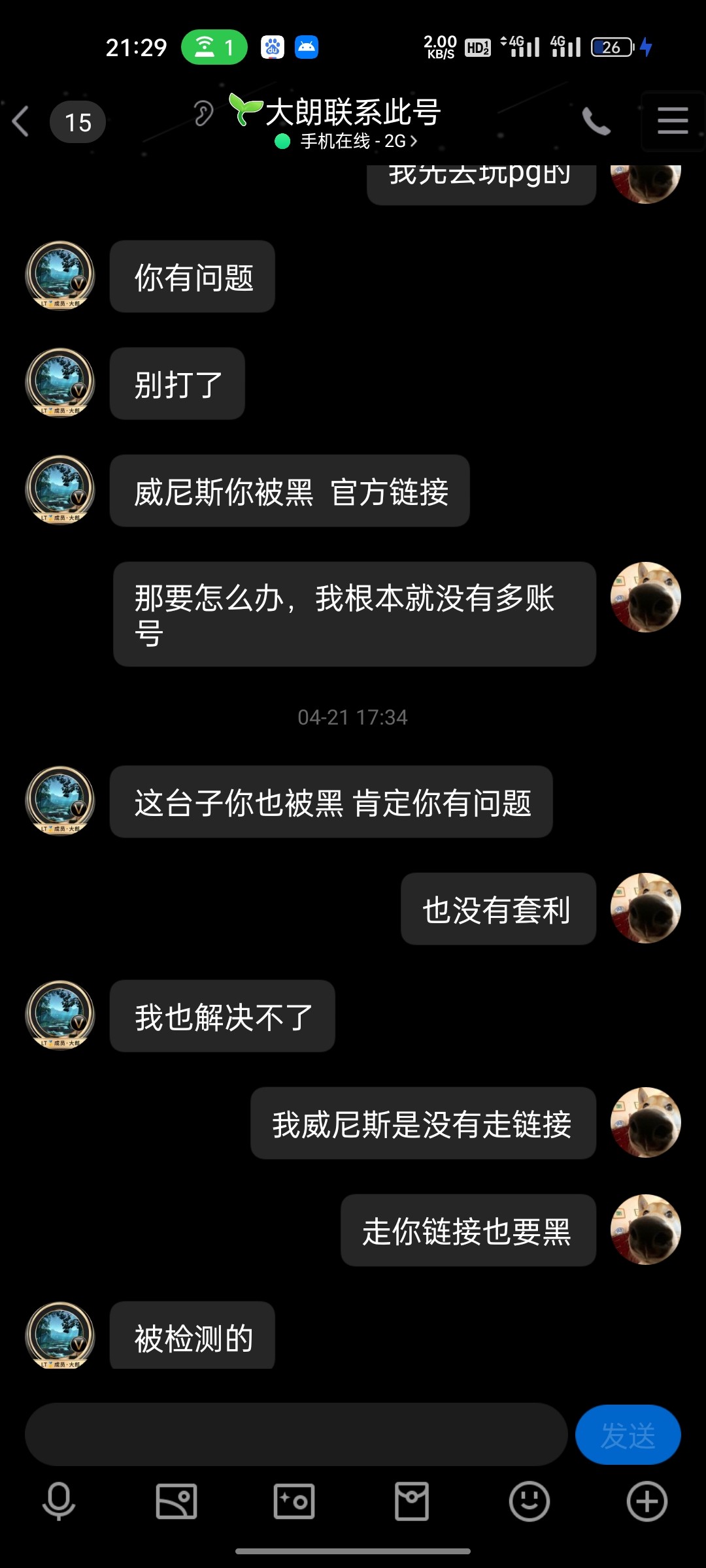The width and height of the screenshot is (706, 1568).
Task: Open my avatar beside 也没有套利
Action: click(645, 908)
